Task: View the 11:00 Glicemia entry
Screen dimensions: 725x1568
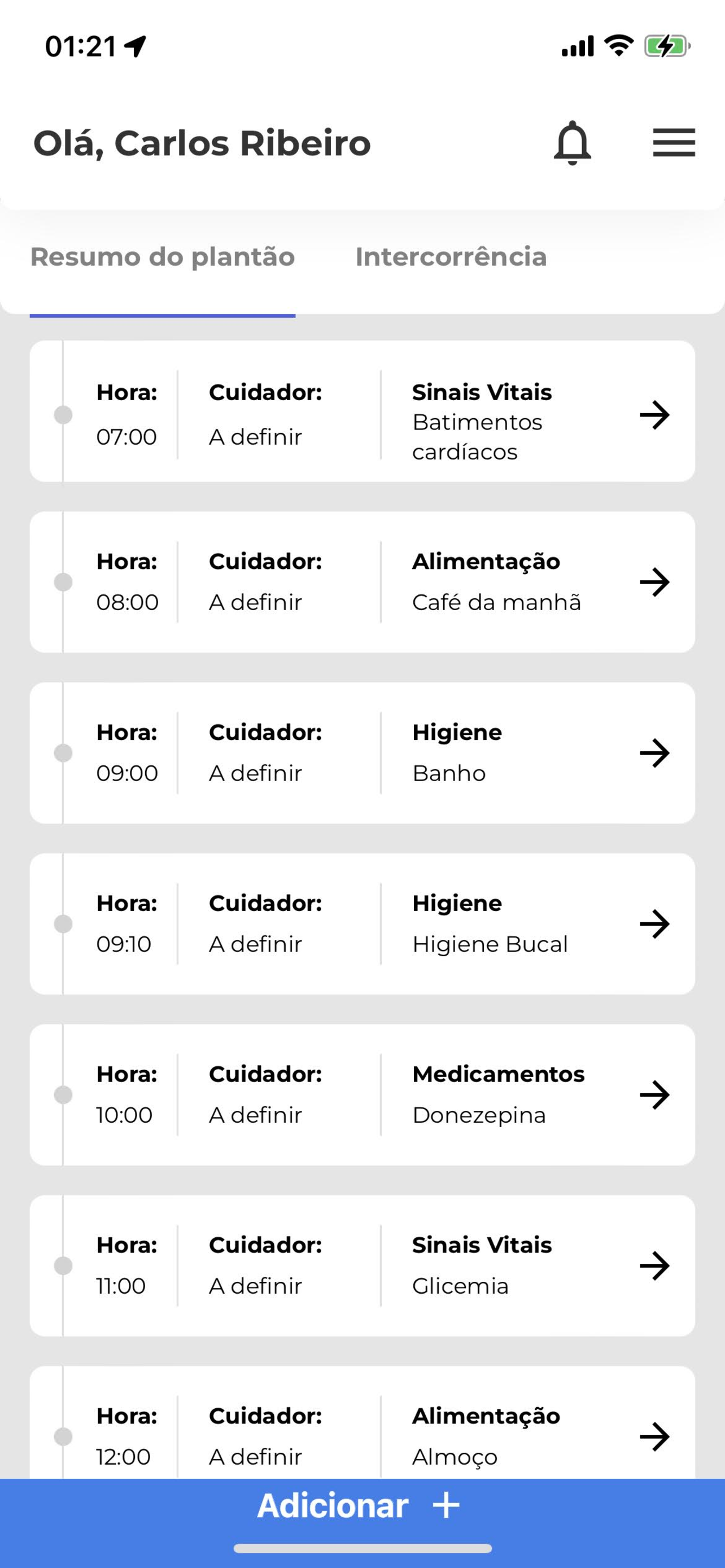Action: 362,1266
